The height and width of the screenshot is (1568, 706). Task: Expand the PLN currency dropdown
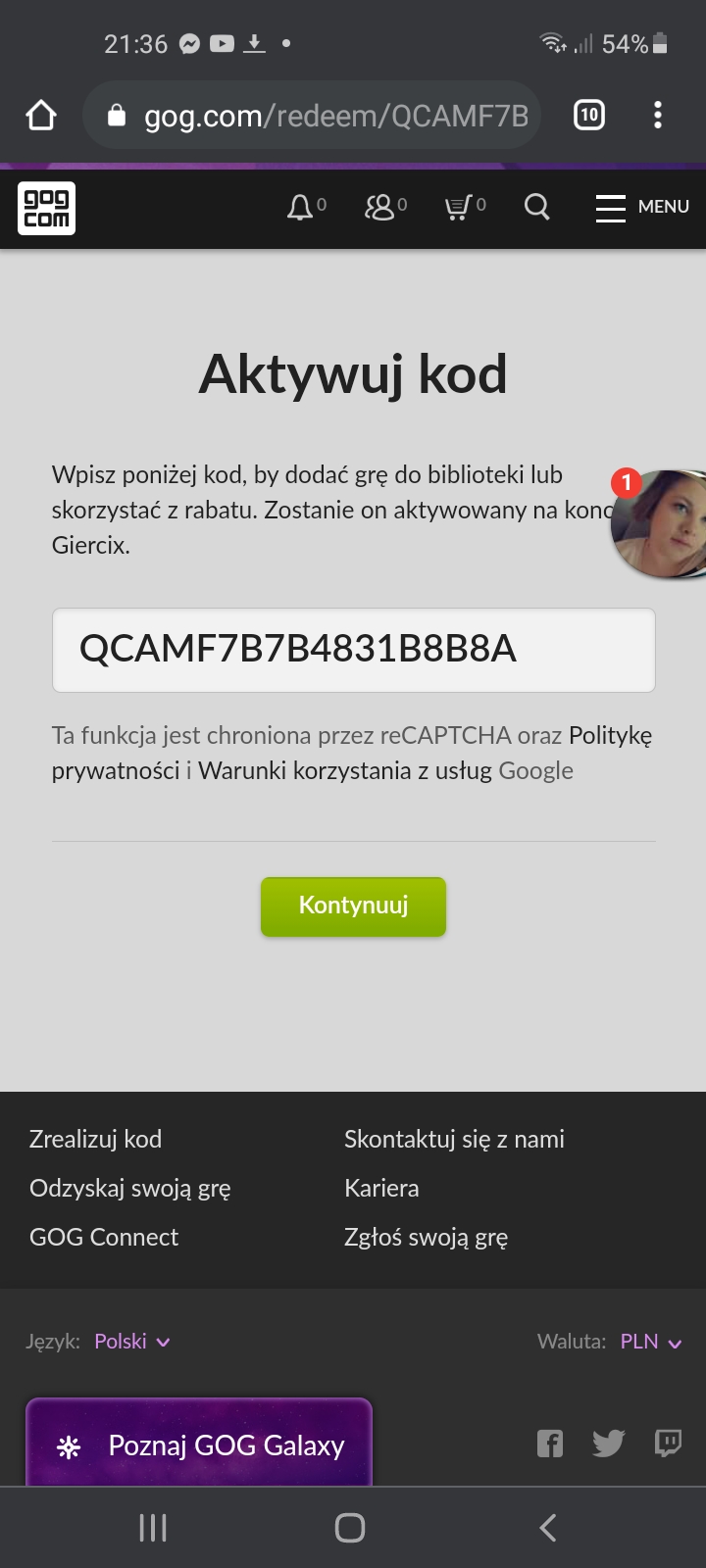coord(651,1342)
